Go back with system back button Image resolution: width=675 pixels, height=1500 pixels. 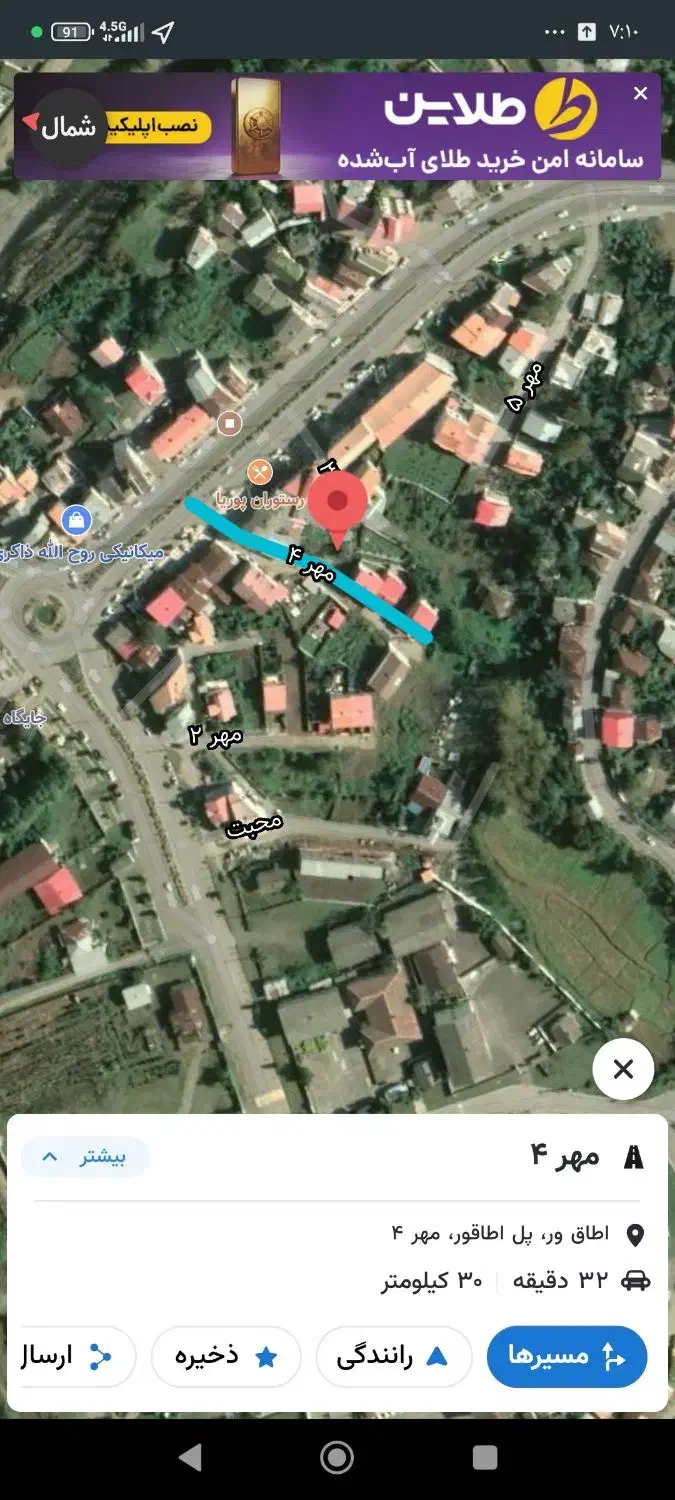(x=190, y=1457)
